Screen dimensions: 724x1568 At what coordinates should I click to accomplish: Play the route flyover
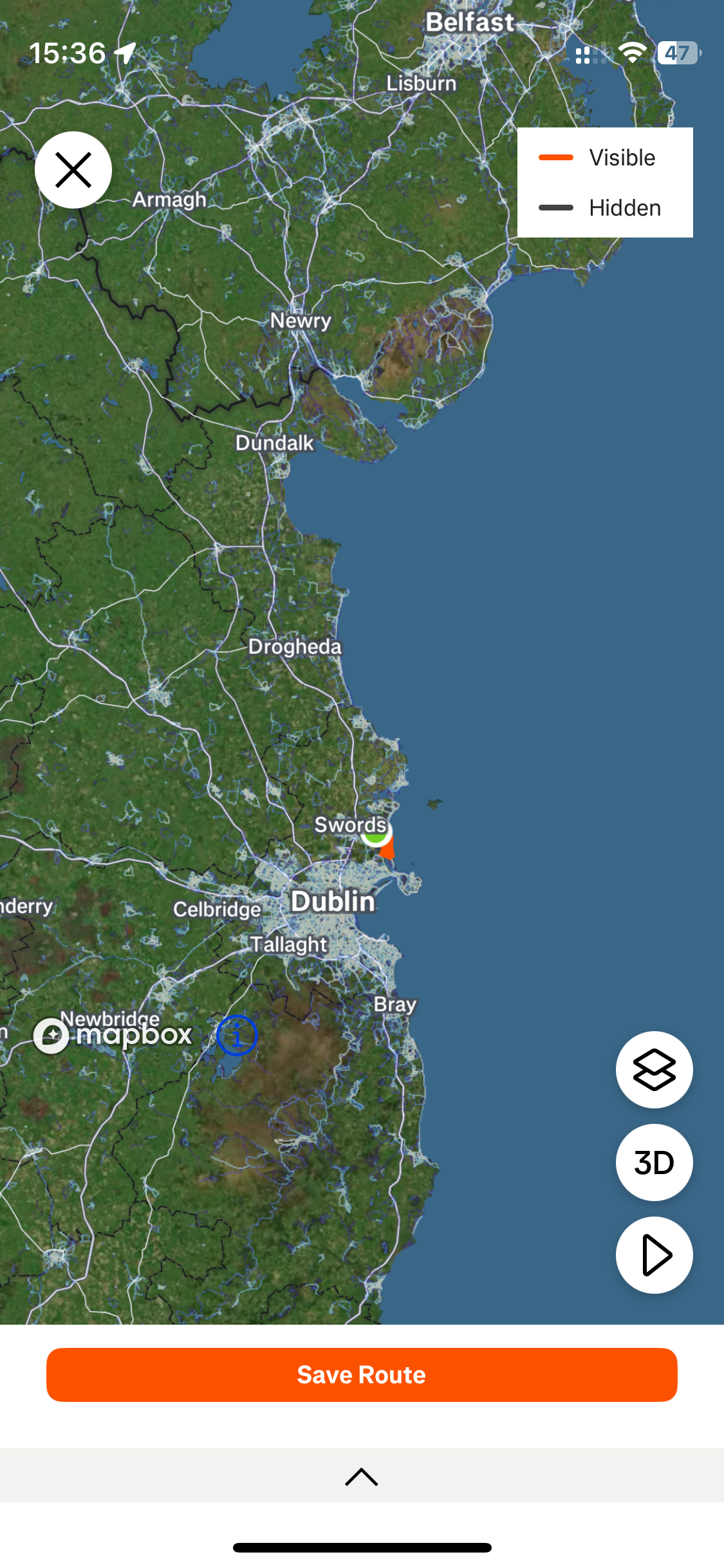click(x=654, y=1255)
